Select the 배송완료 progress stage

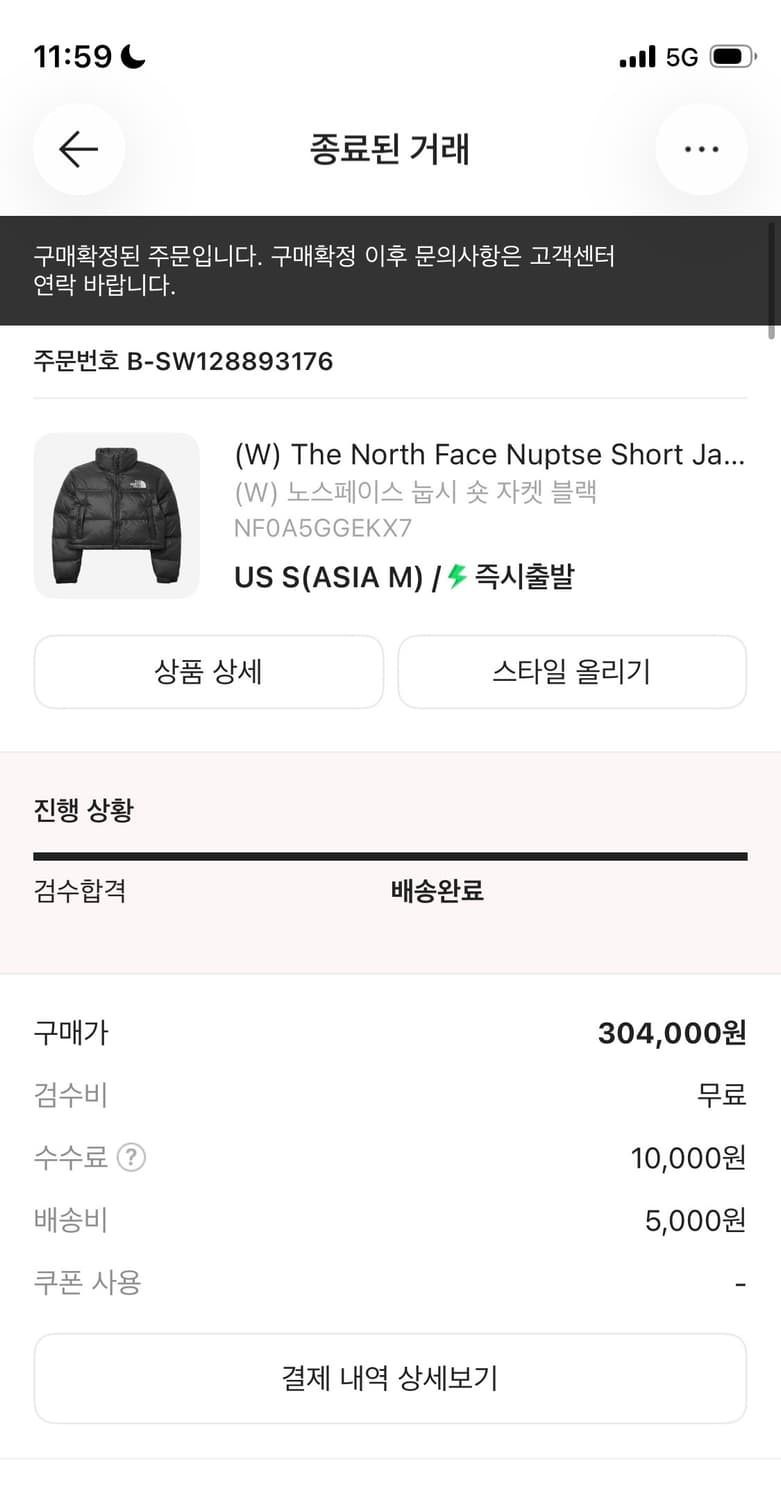(x=434, y=890)
